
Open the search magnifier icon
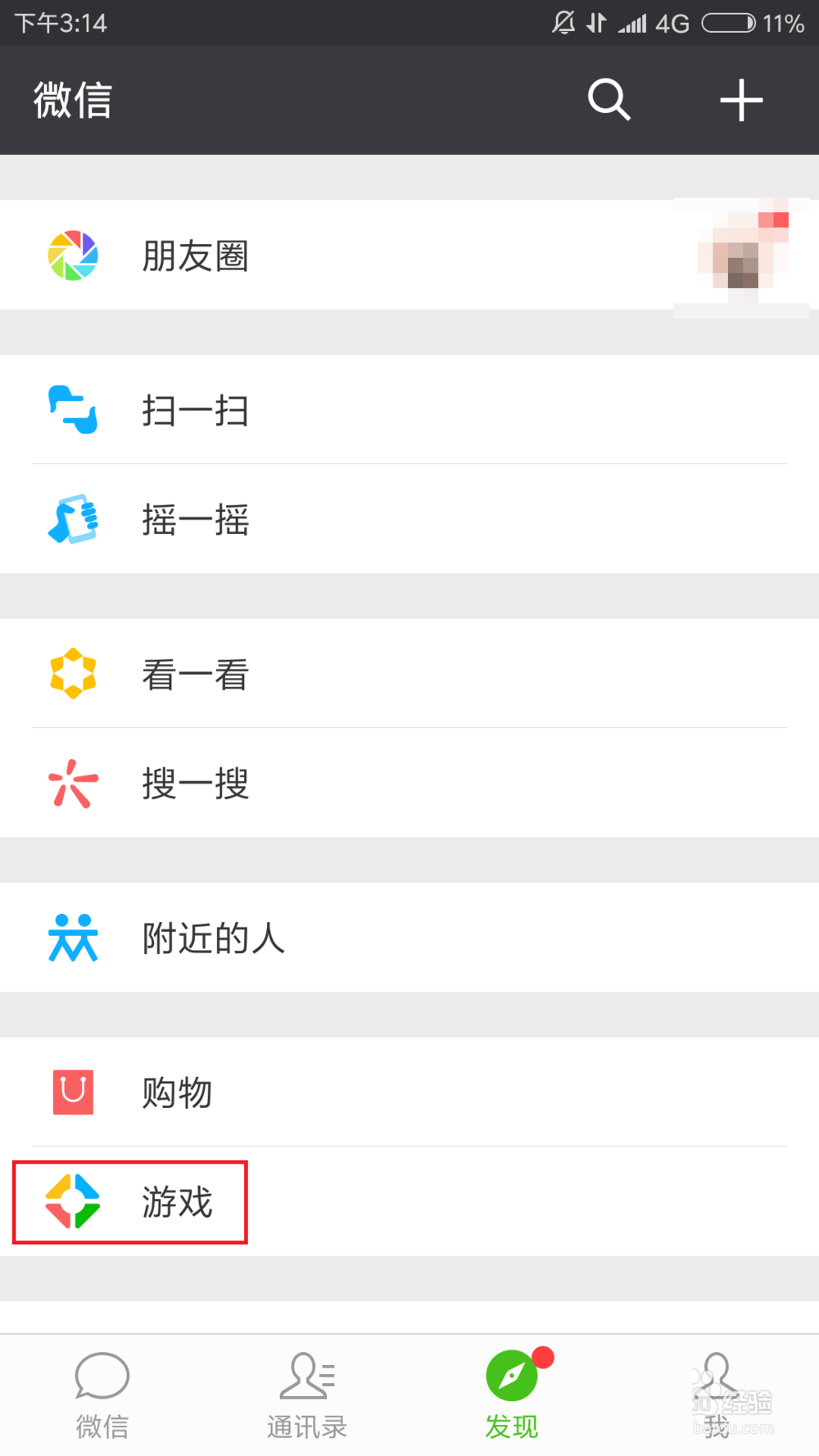coord(609,100)
